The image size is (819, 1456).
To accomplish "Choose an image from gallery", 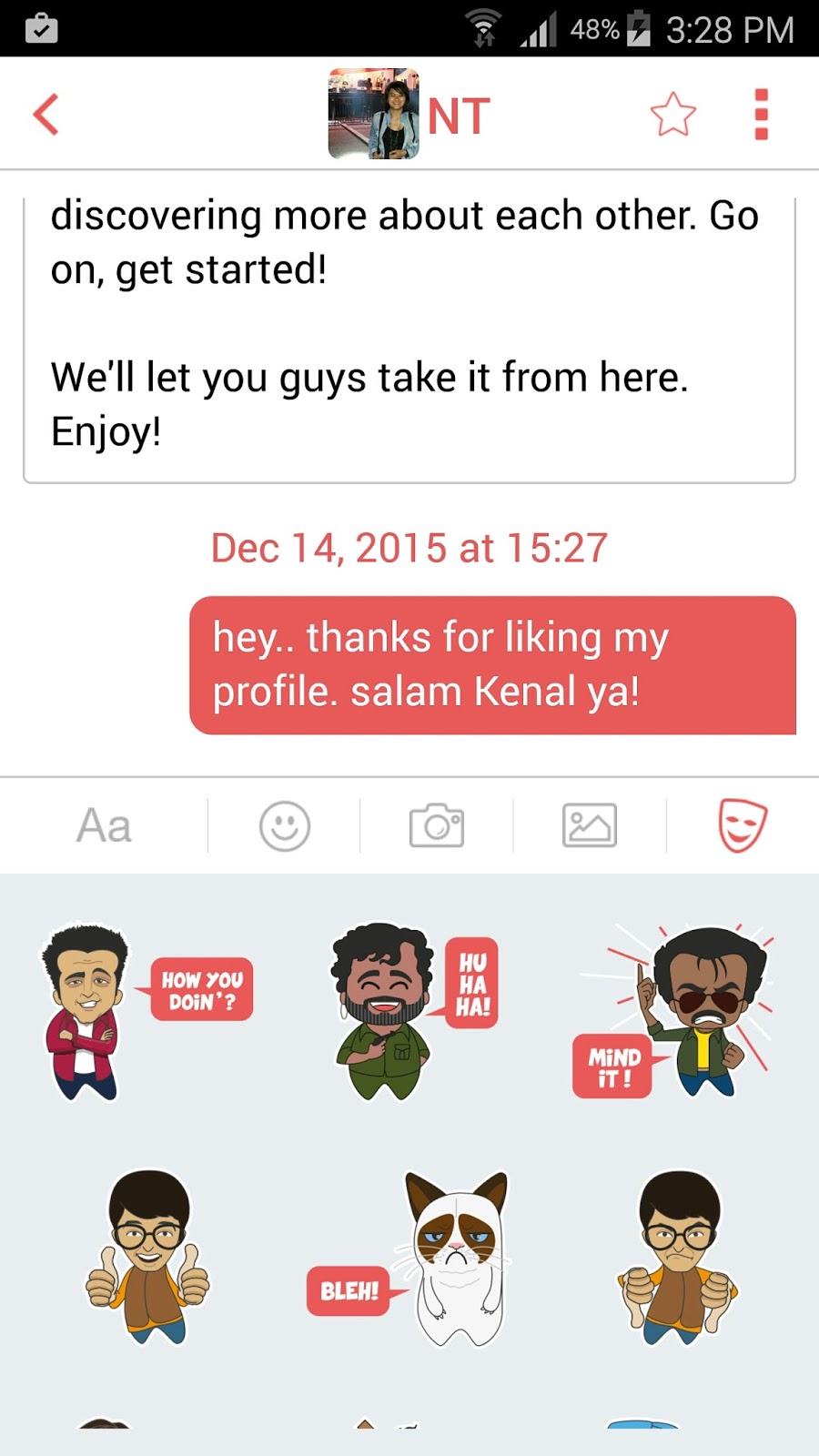I will click(590, 826).
